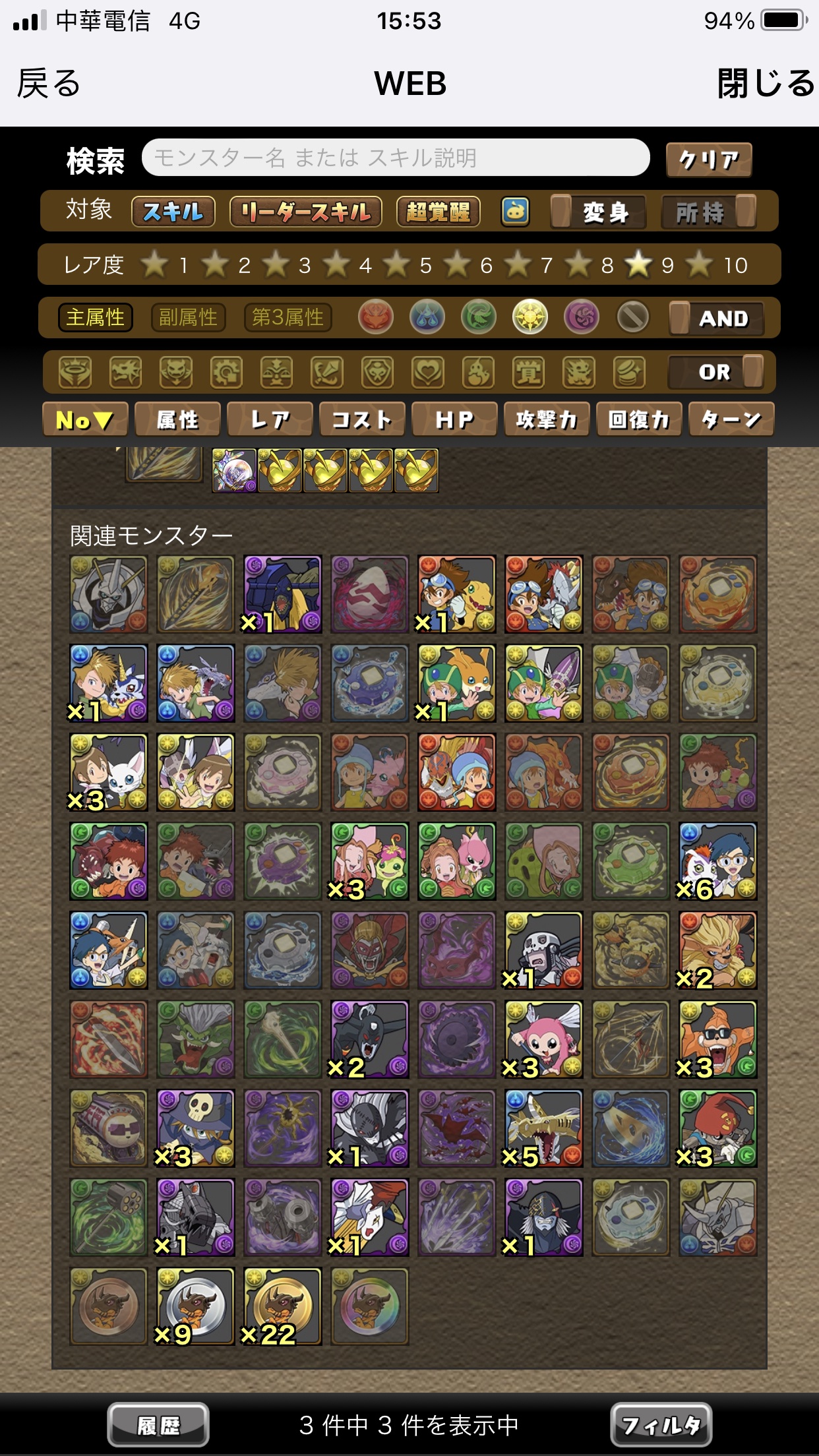This screenshot has height=1456, width=819.
Task: Switch to the 副属性 attribute tab
Action: [188, 318]
